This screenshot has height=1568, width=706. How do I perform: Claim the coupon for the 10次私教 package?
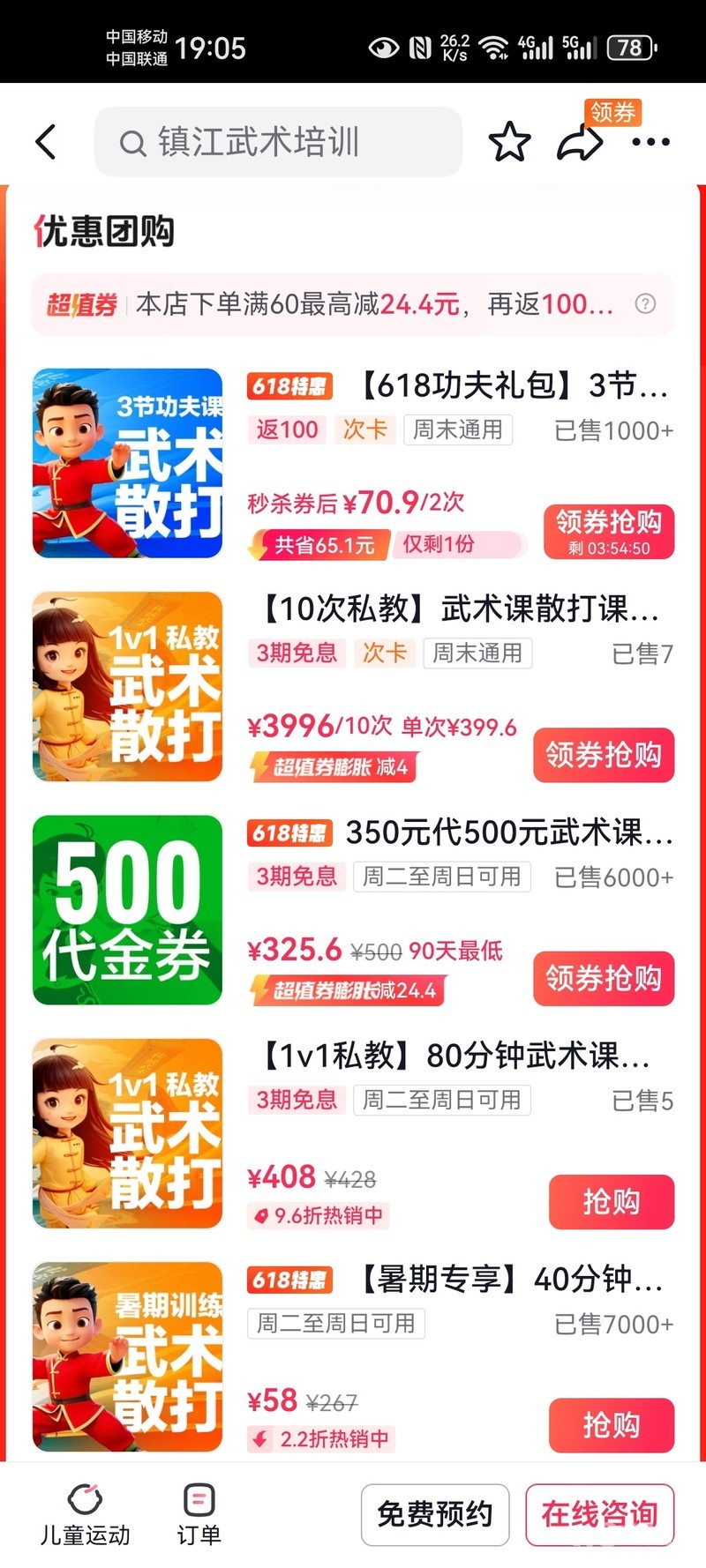click(604, 755)
